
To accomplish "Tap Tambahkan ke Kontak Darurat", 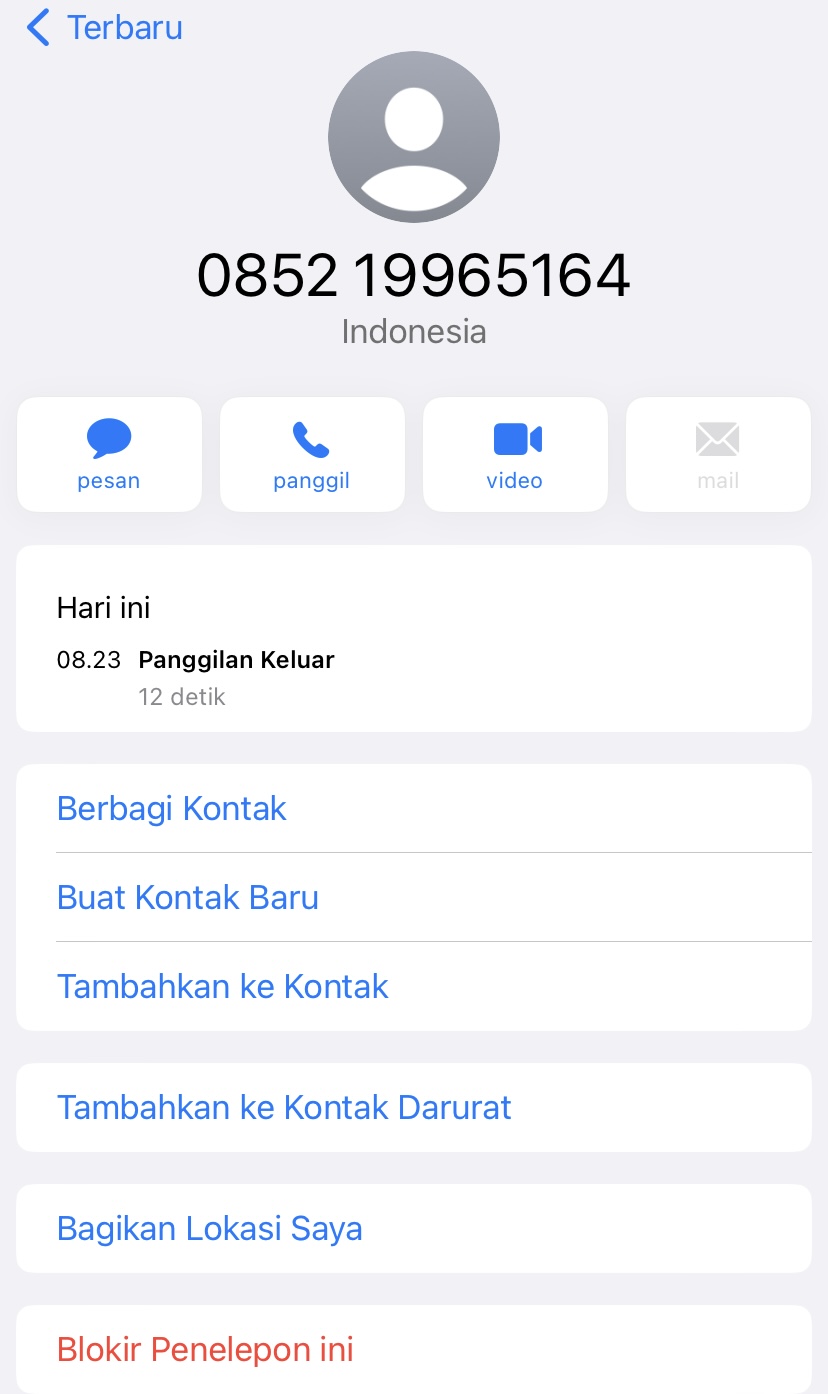I will [284, 1107].
